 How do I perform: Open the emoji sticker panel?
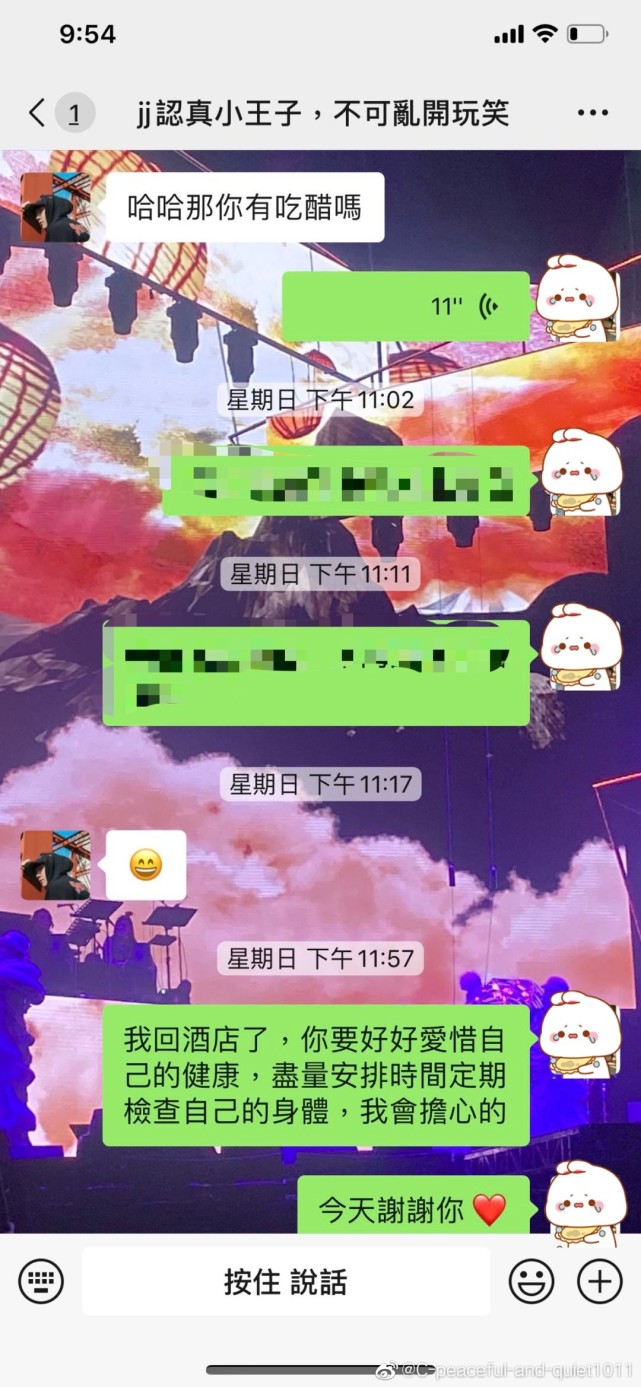[x=531, y=1280]
